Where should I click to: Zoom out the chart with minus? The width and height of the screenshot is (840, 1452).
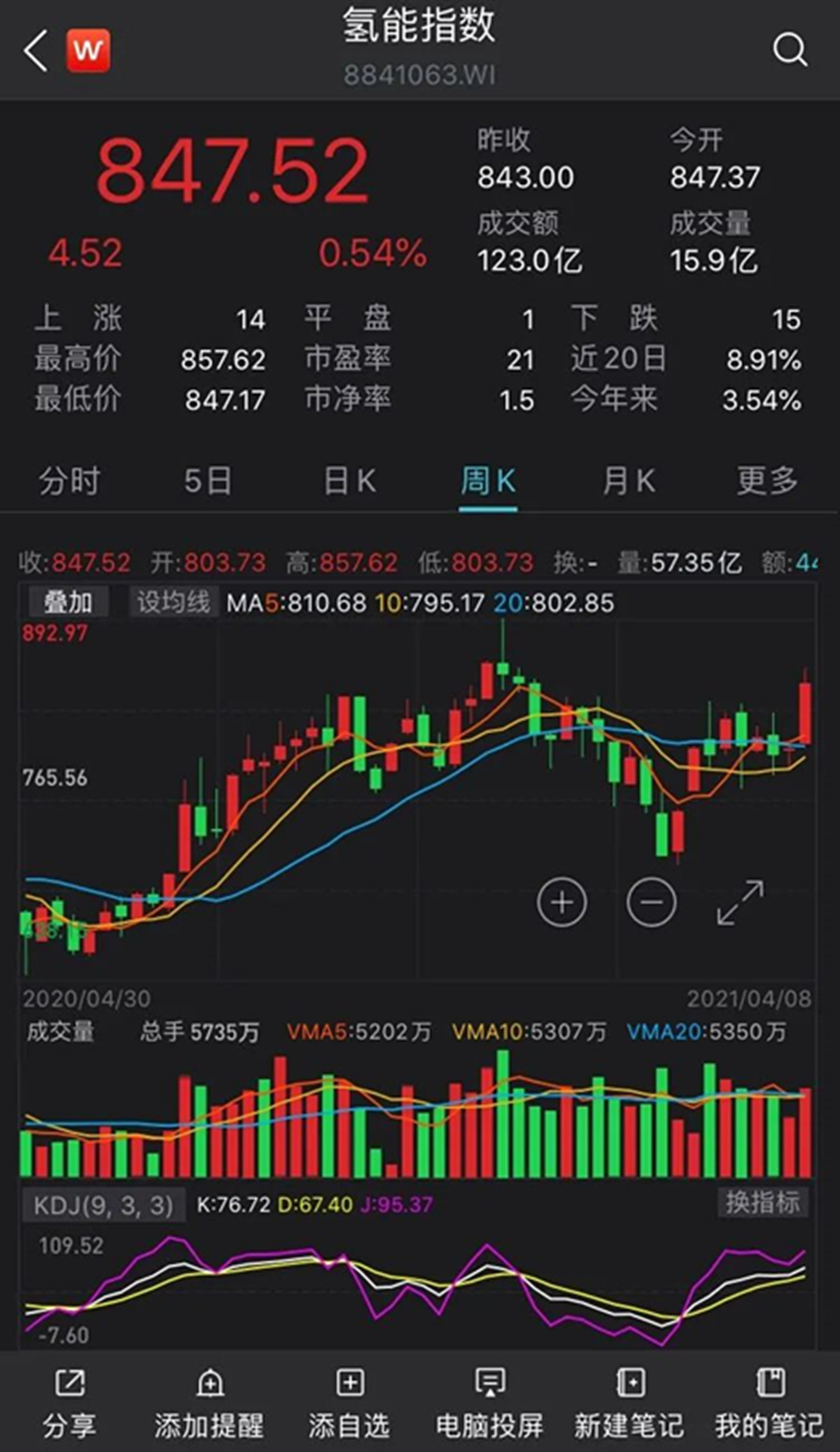tap(651, 902)
